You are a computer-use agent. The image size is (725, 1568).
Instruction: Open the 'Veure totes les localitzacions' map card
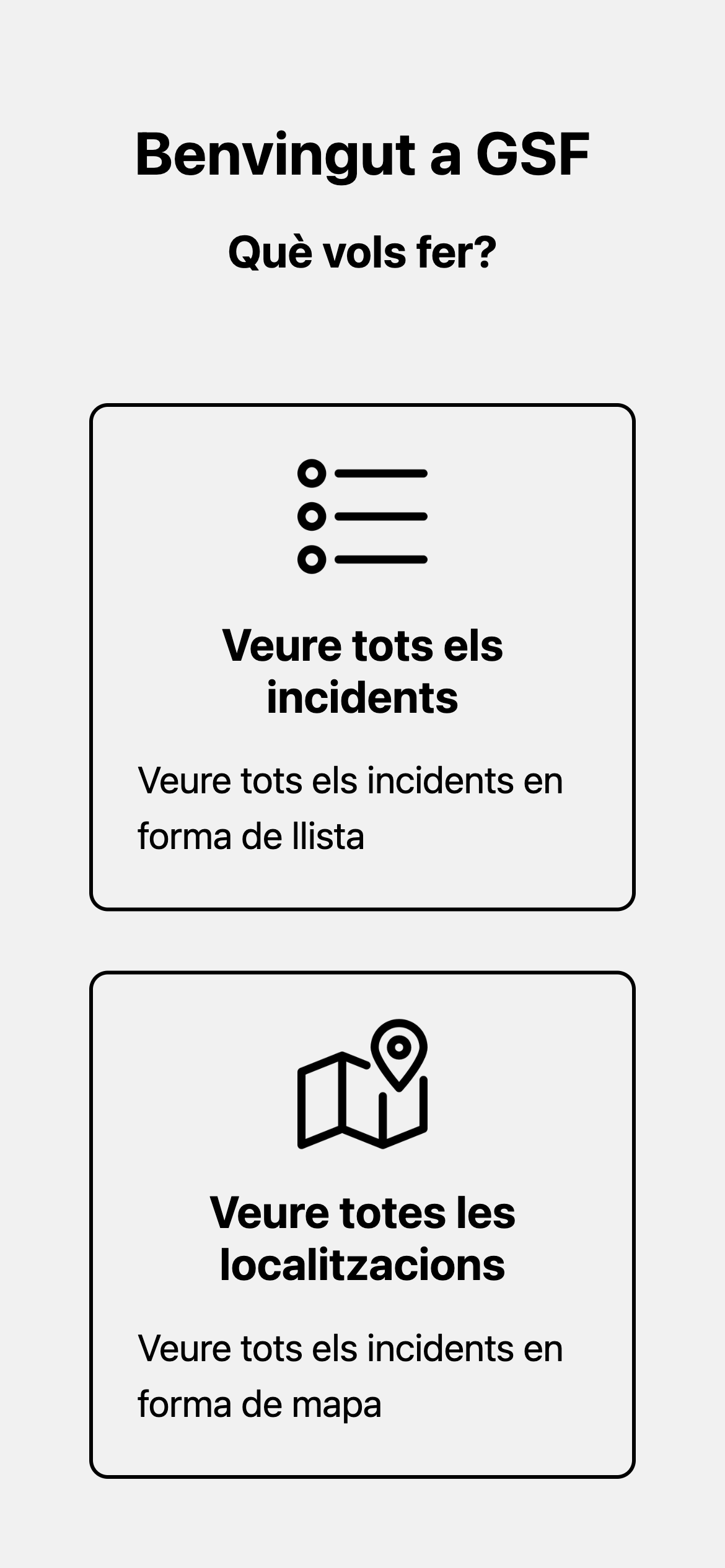[362, 1225]
